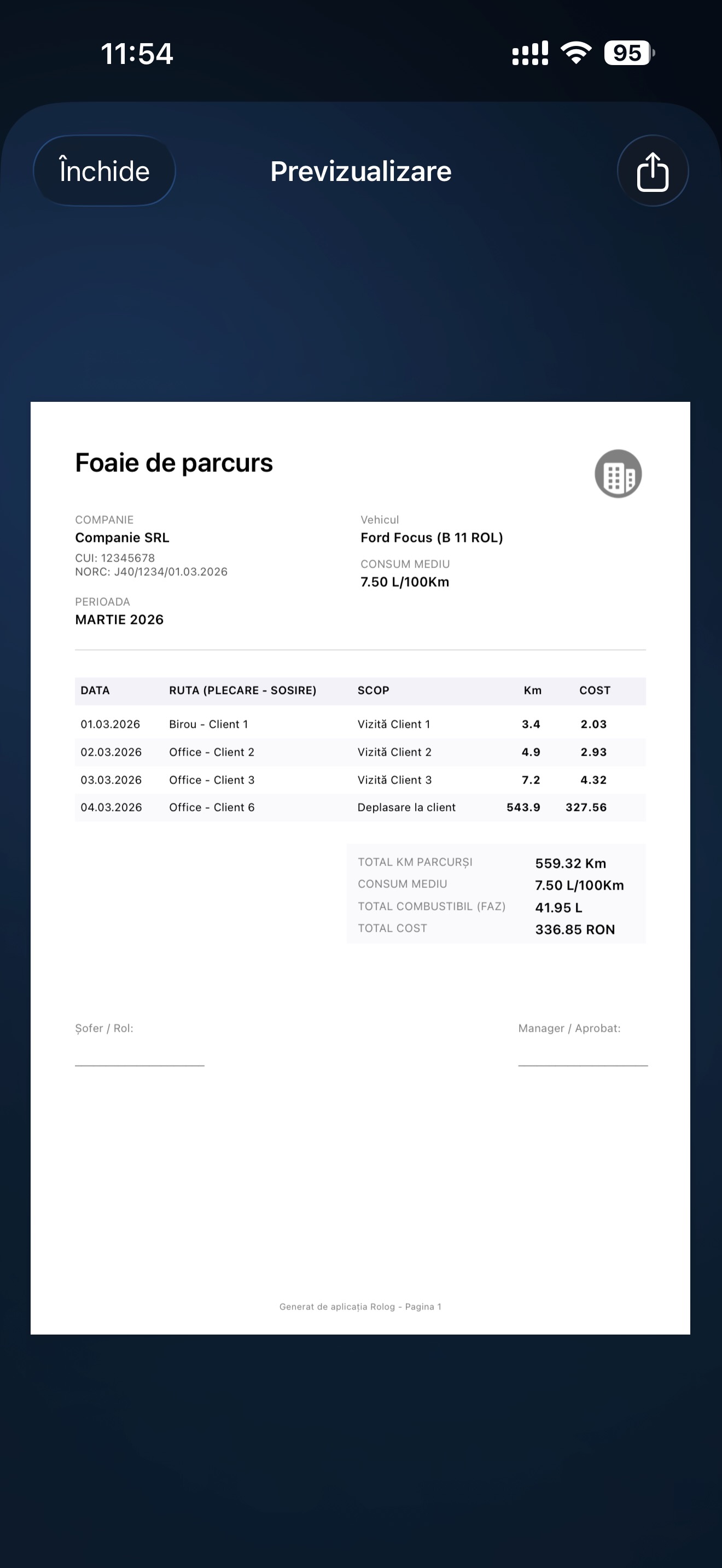
Task: Click the document title Foaie de parcurs
Action: point(173,463)
